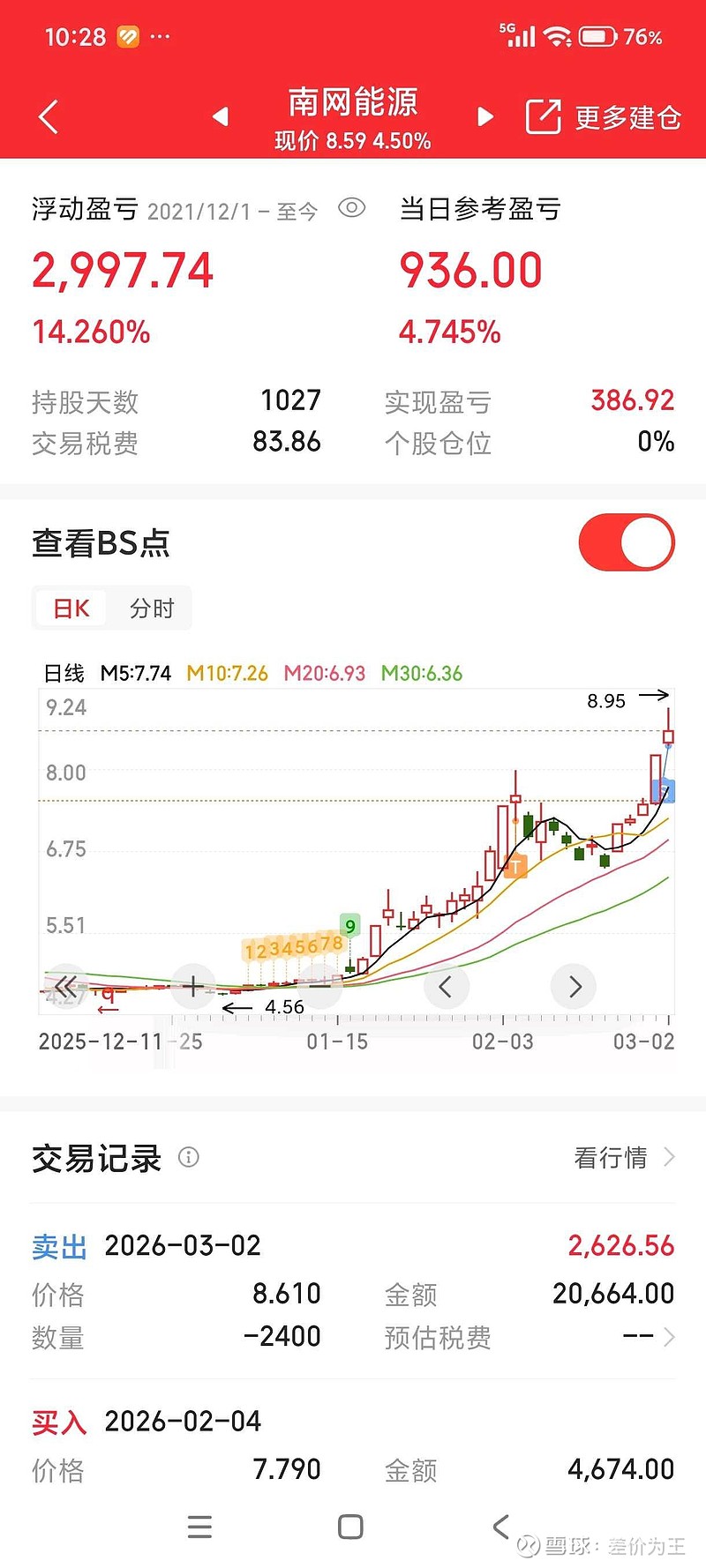Open 更多建仓 at the top right

coord(604,116)
